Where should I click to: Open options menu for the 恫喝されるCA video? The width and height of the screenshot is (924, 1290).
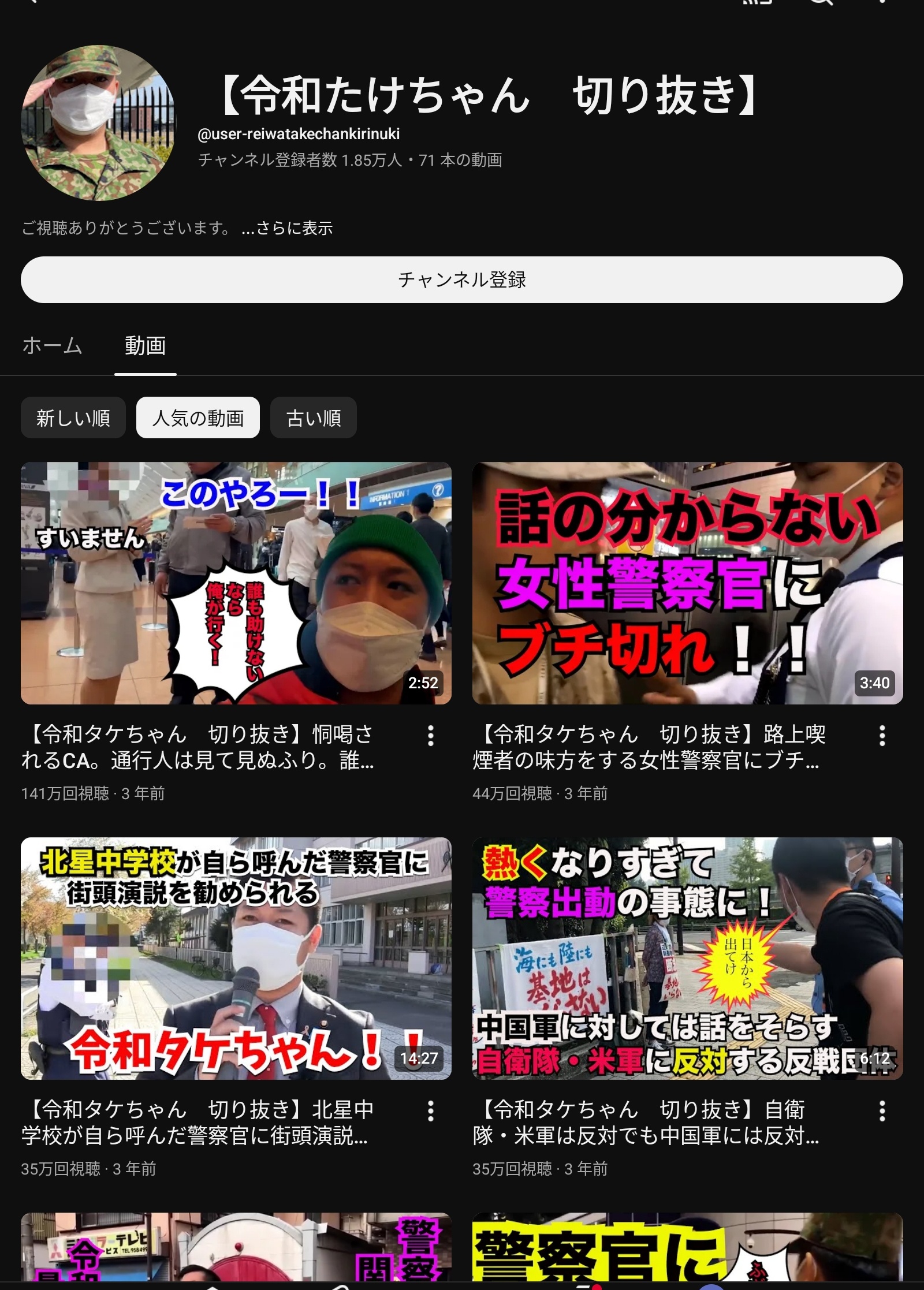pyautogui.click(x=430, y=736)
